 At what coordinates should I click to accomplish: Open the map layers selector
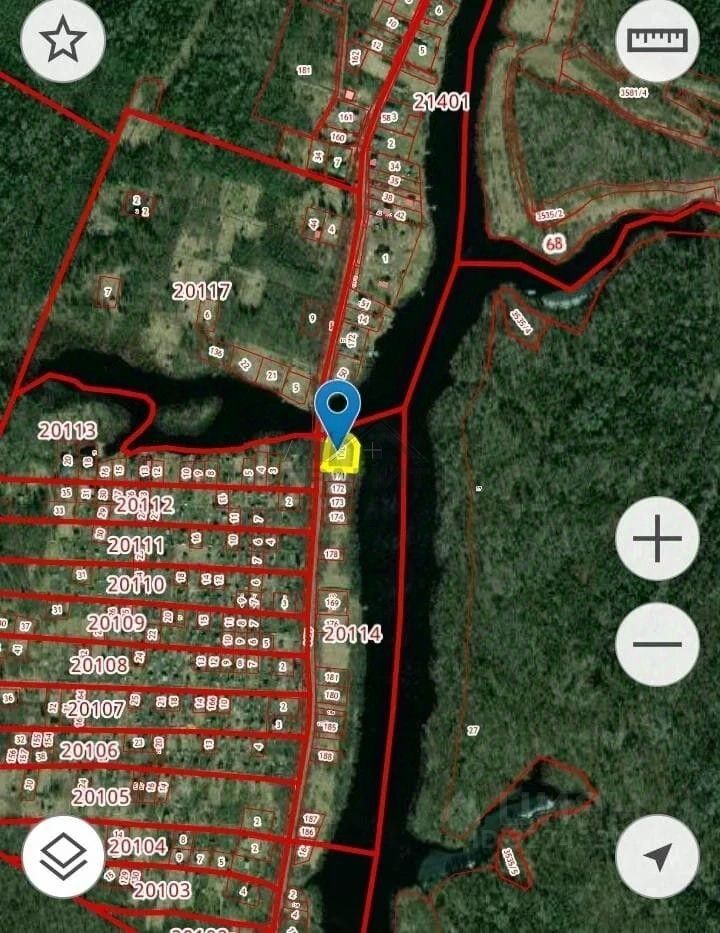[64, 855]
